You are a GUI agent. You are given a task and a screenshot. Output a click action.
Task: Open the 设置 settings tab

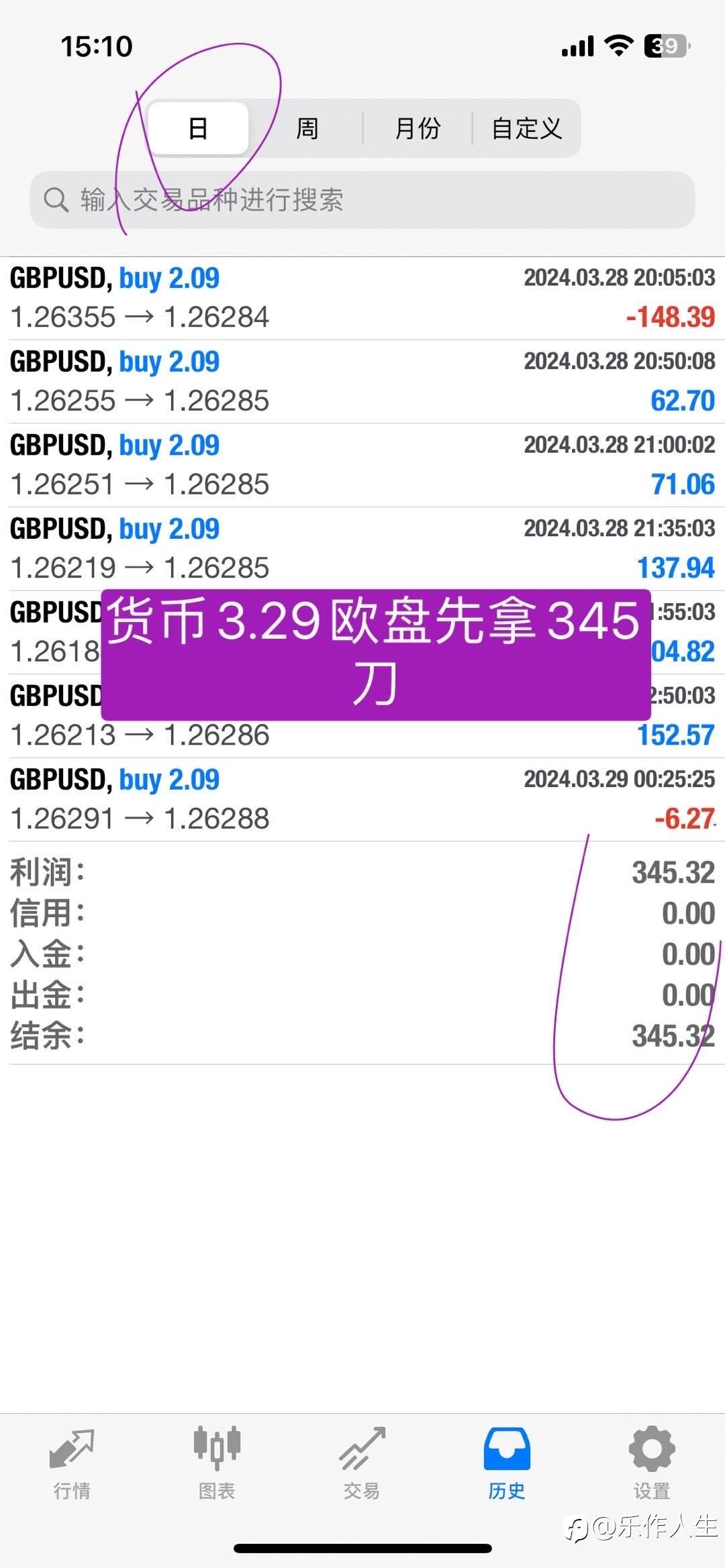pos(652,1463)
